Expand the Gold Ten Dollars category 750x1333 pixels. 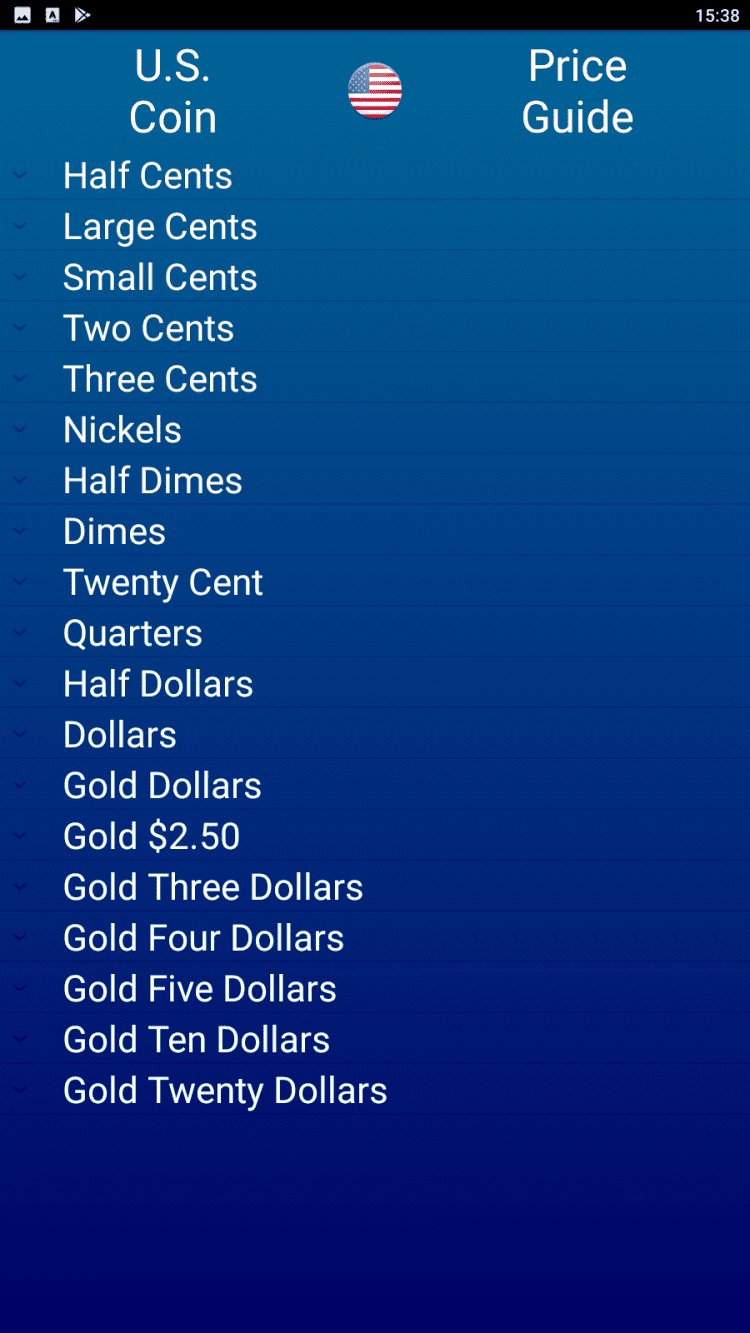click(196, 1040)
